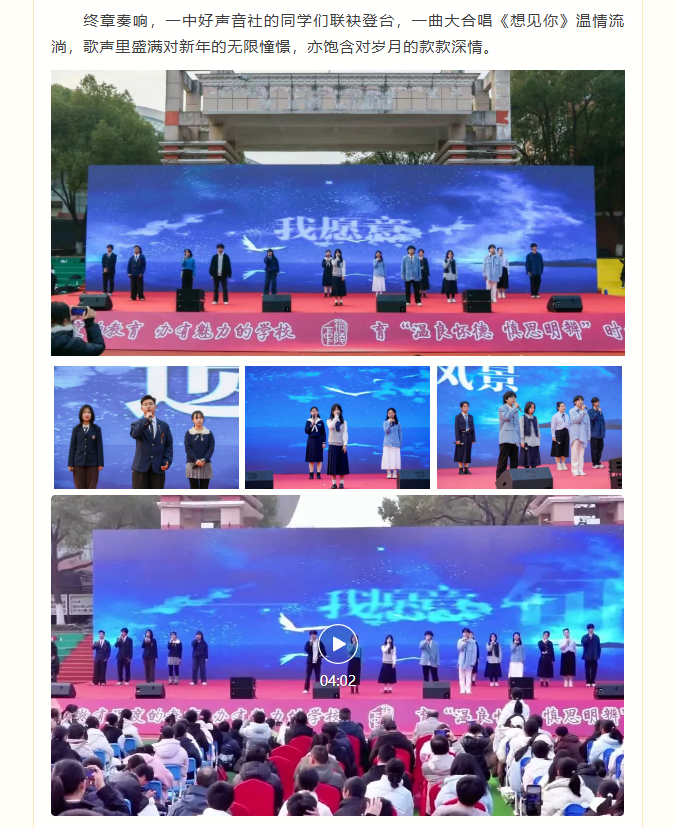View the photo of the boy singing with microphone
Viewport: 675px width, 828px height.
[x=146, y=427]
